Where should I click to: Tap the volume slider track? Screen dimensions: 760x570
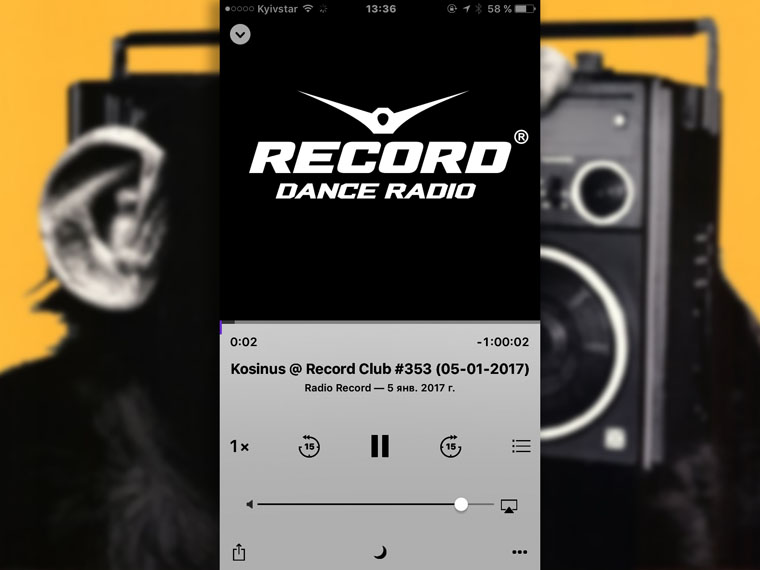coord(360,505)
